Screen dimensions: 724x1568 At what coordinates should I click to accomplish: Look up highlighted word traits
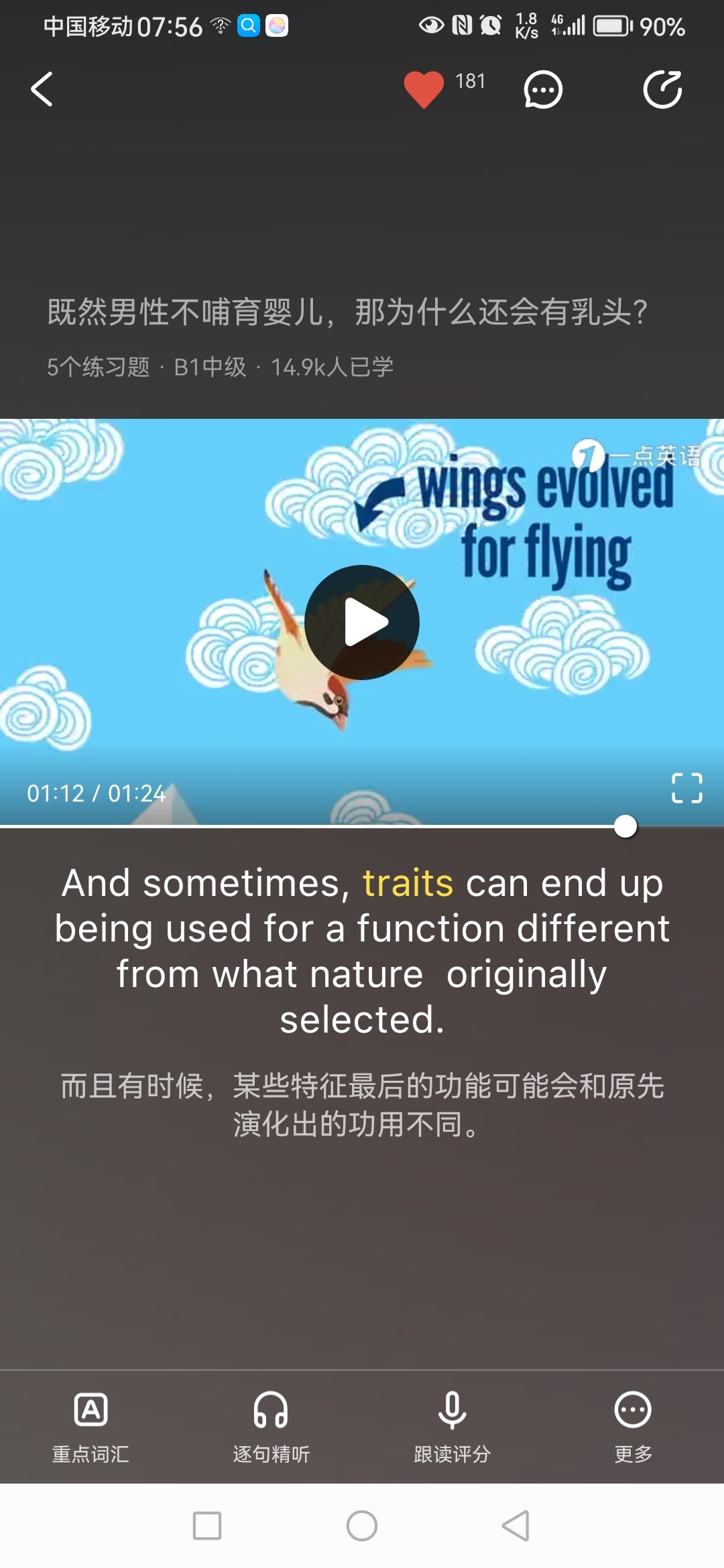tap(408, 883)
